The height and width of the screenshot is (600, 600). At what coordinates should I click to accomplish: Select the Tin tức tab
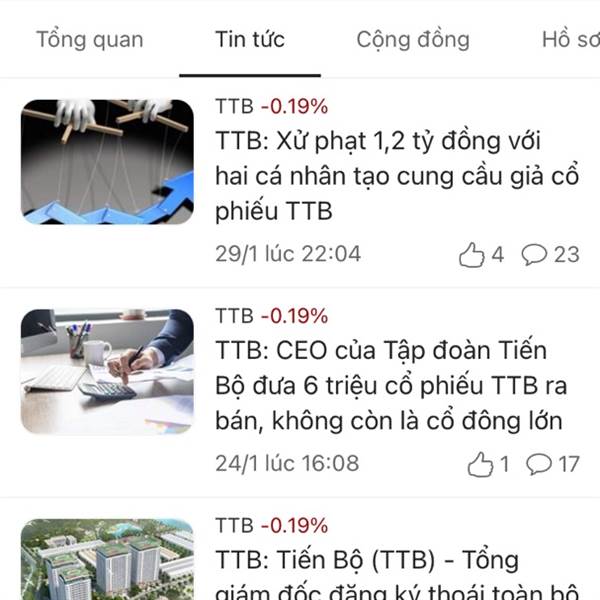click(250, 40)
